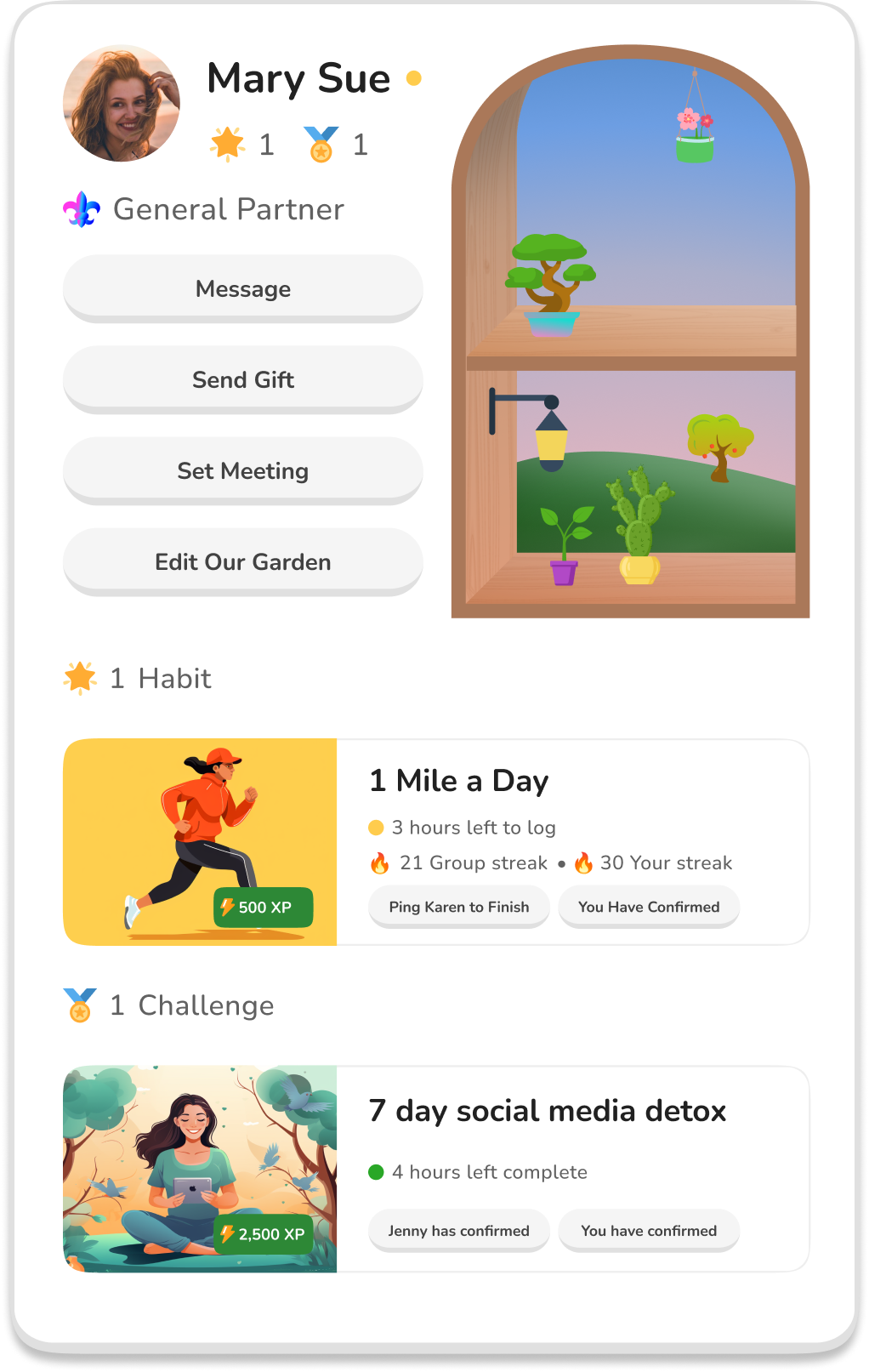Tap You Have Confirmed on 1 Mile a Day

pos(648,907)
